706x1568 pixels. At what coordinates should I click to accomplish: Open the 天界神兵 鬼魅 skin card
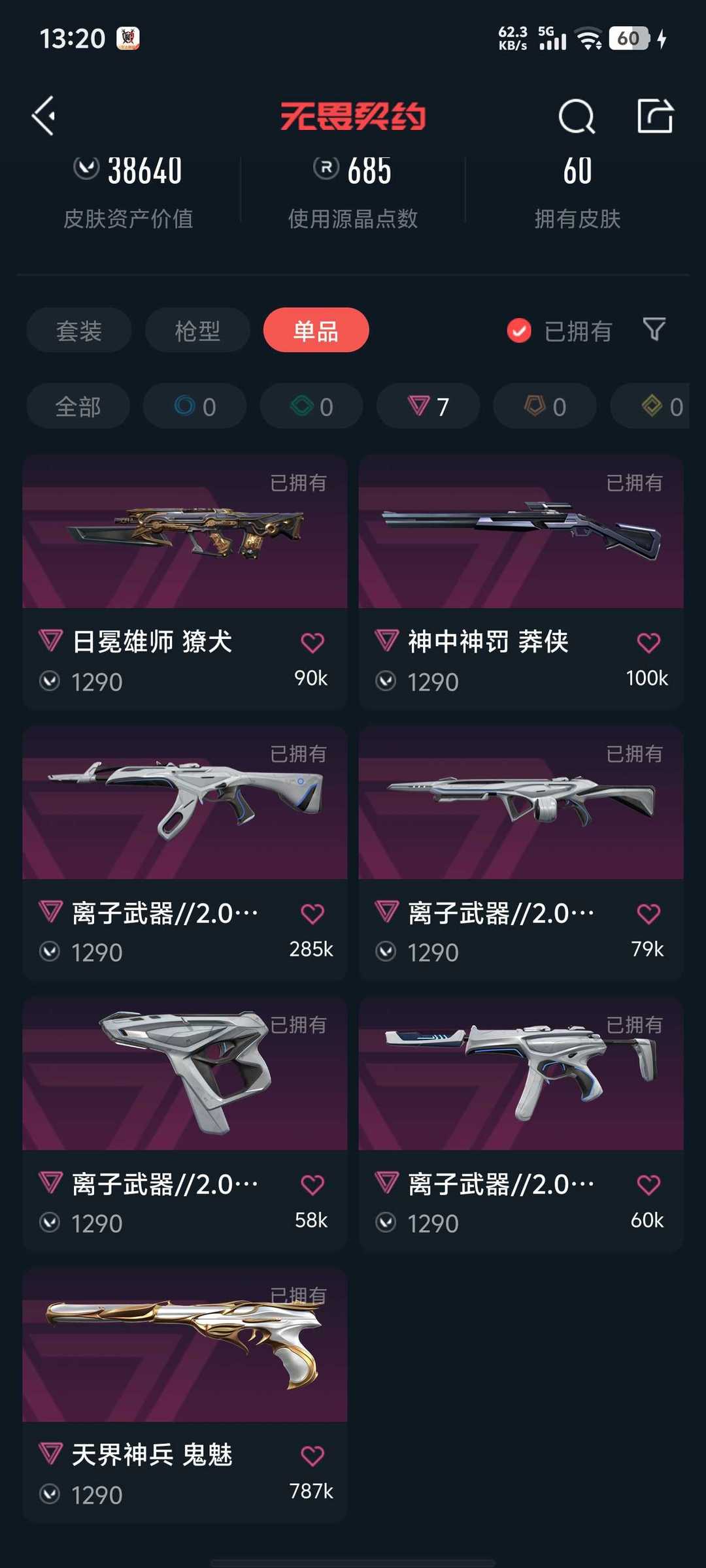point(185,1396)
